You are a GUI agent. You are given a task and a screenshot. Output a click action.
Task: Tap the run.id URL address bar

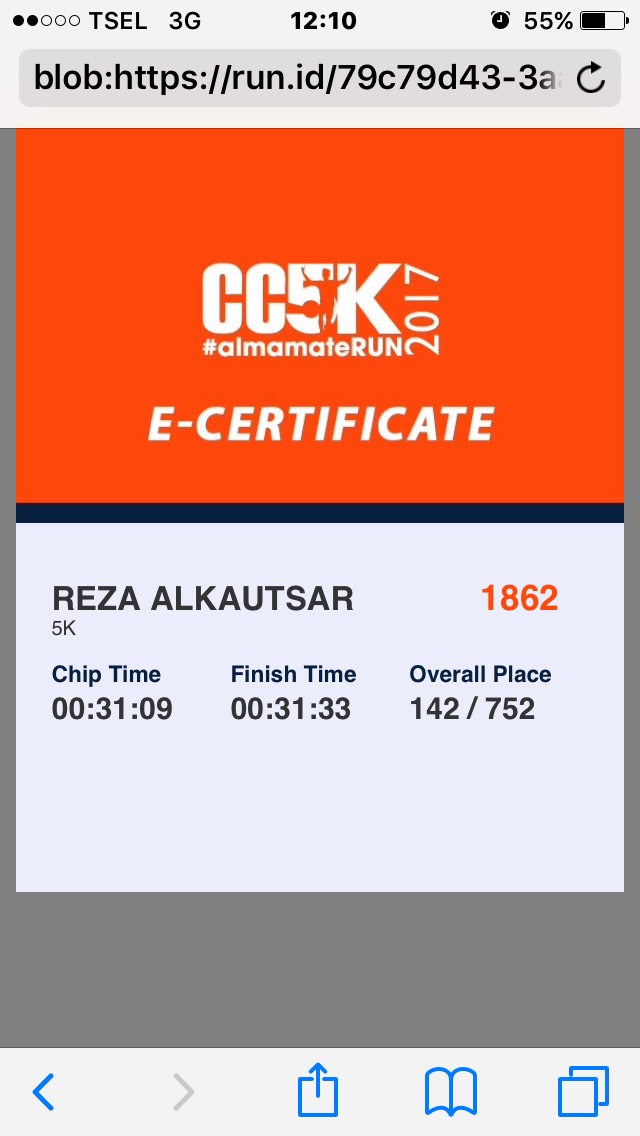click(320, 78)
